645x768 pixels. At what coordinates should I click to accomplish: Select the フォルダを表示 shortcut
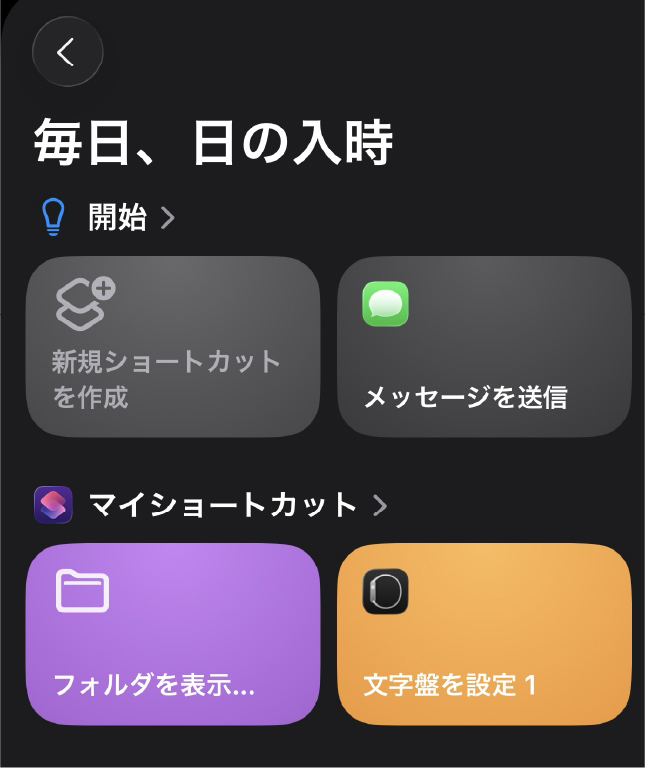click(x=173, y=634)
